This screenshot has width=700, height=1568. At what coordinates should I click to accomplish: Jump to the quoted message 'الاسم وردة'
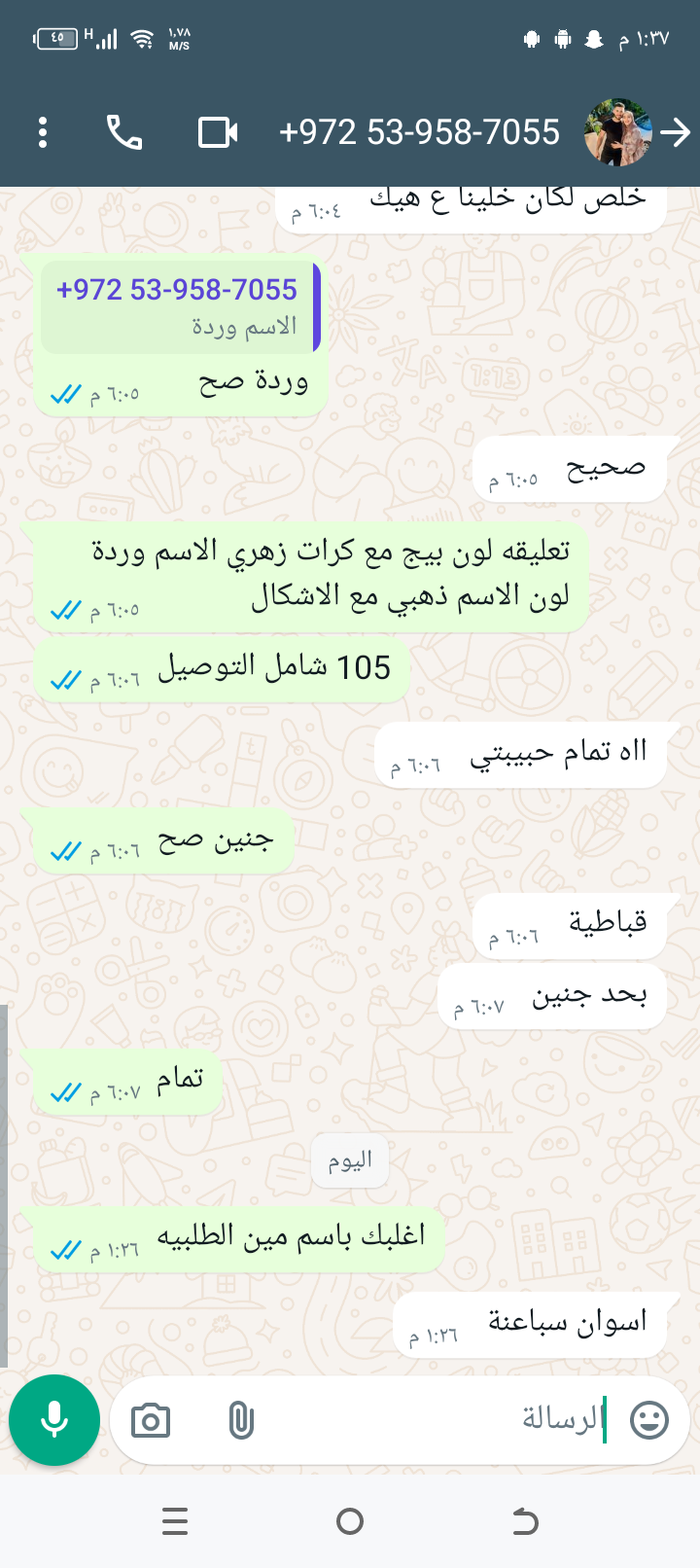180,307
